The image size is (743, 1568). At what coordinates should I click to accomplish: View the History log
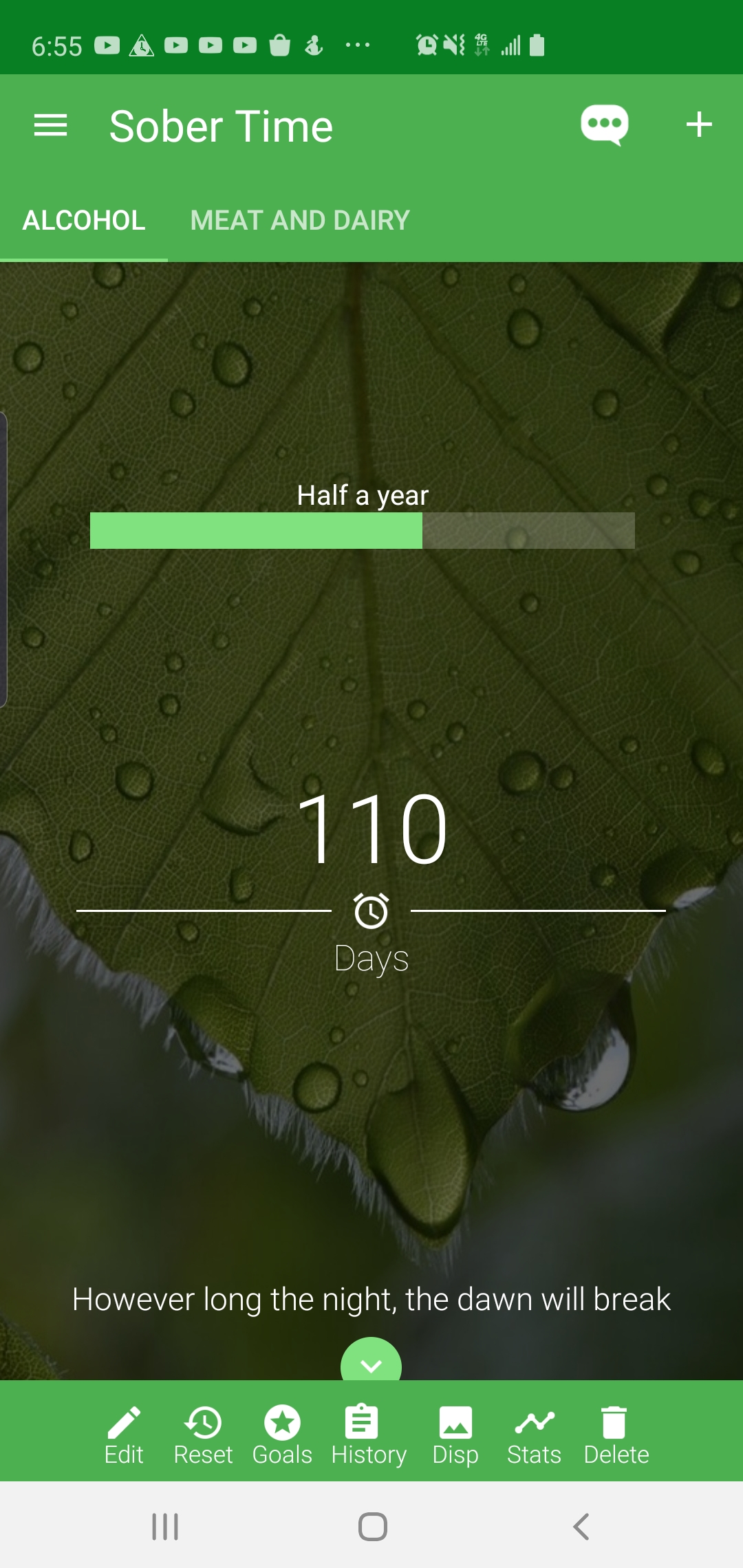[x=369, y=1435]
